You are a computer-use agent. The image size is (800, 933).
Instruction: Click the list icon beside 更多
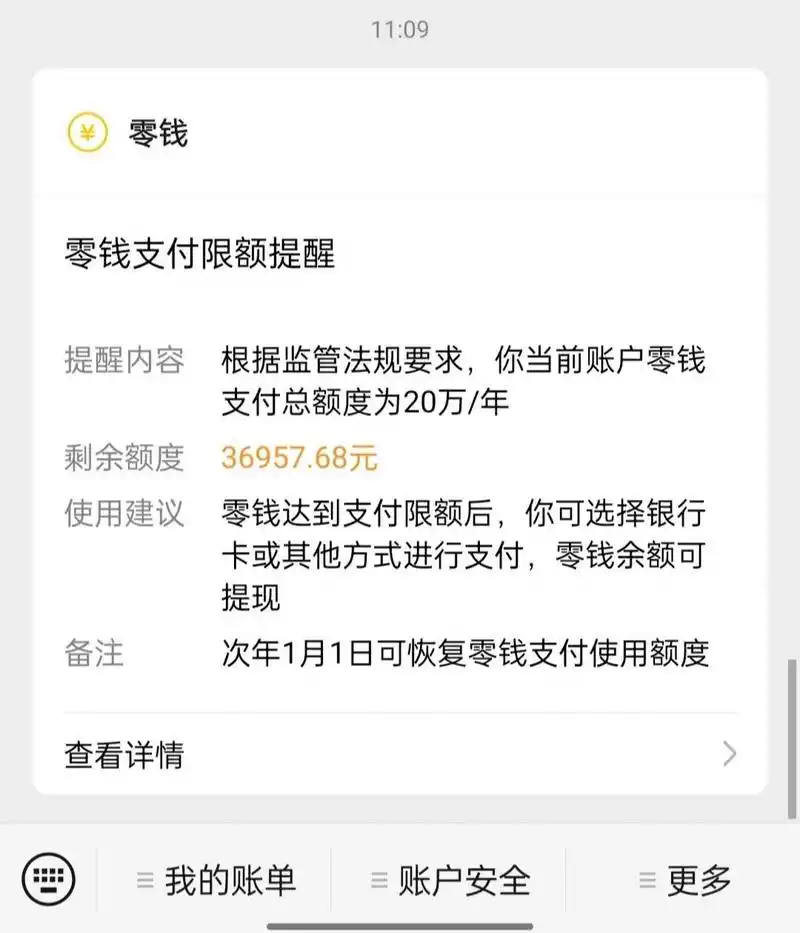[x=644, y=878]
